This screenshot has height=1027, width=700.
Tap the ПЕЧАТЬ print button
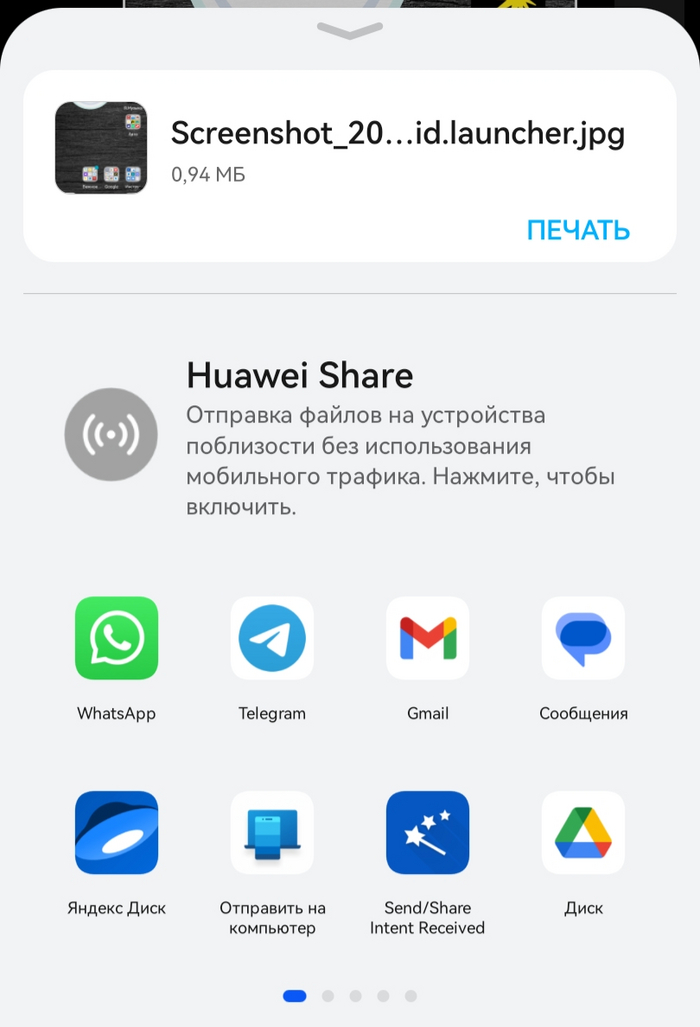click(x=578, y=230)
